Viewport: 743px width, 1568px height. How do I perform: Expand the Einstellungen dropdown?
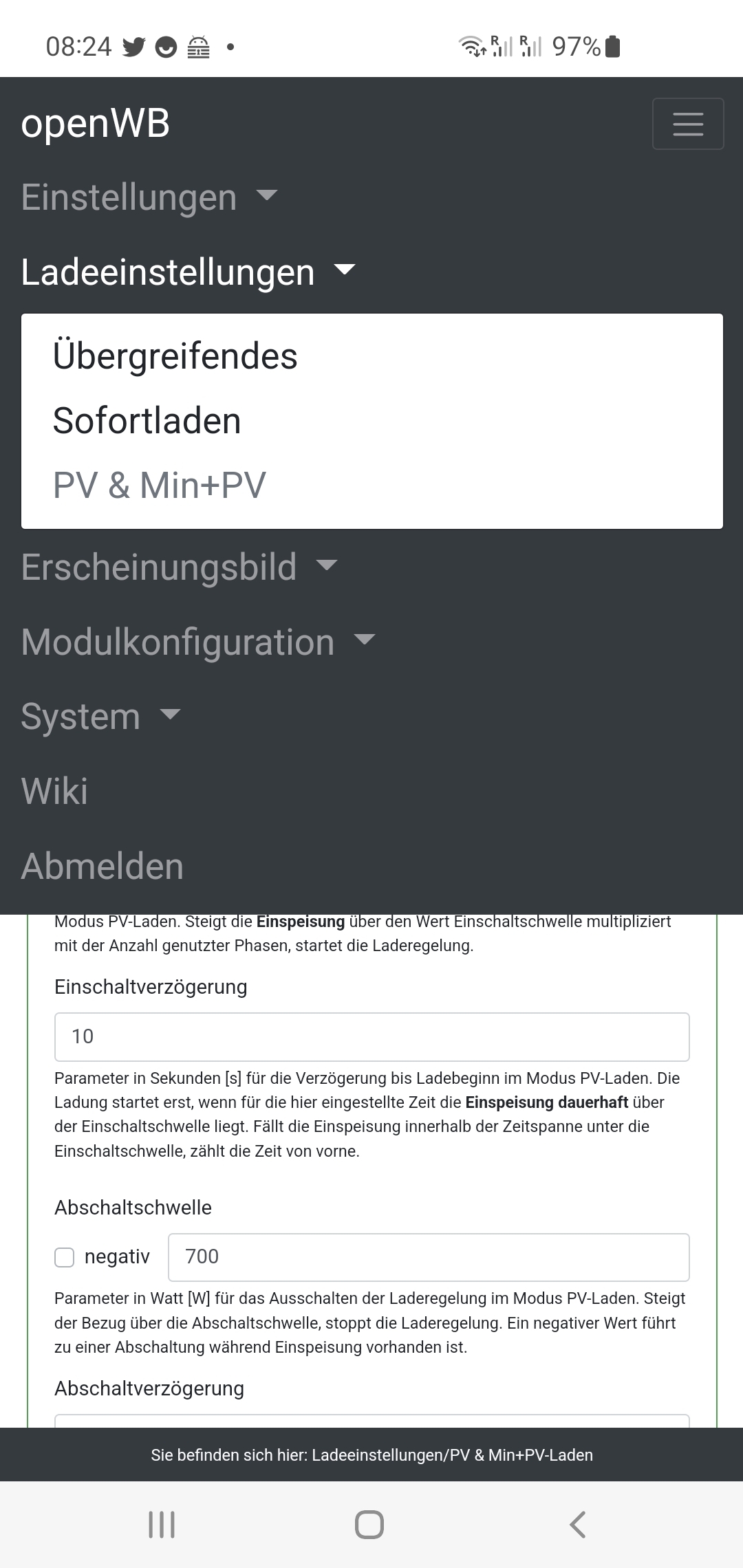click(149, 197)
